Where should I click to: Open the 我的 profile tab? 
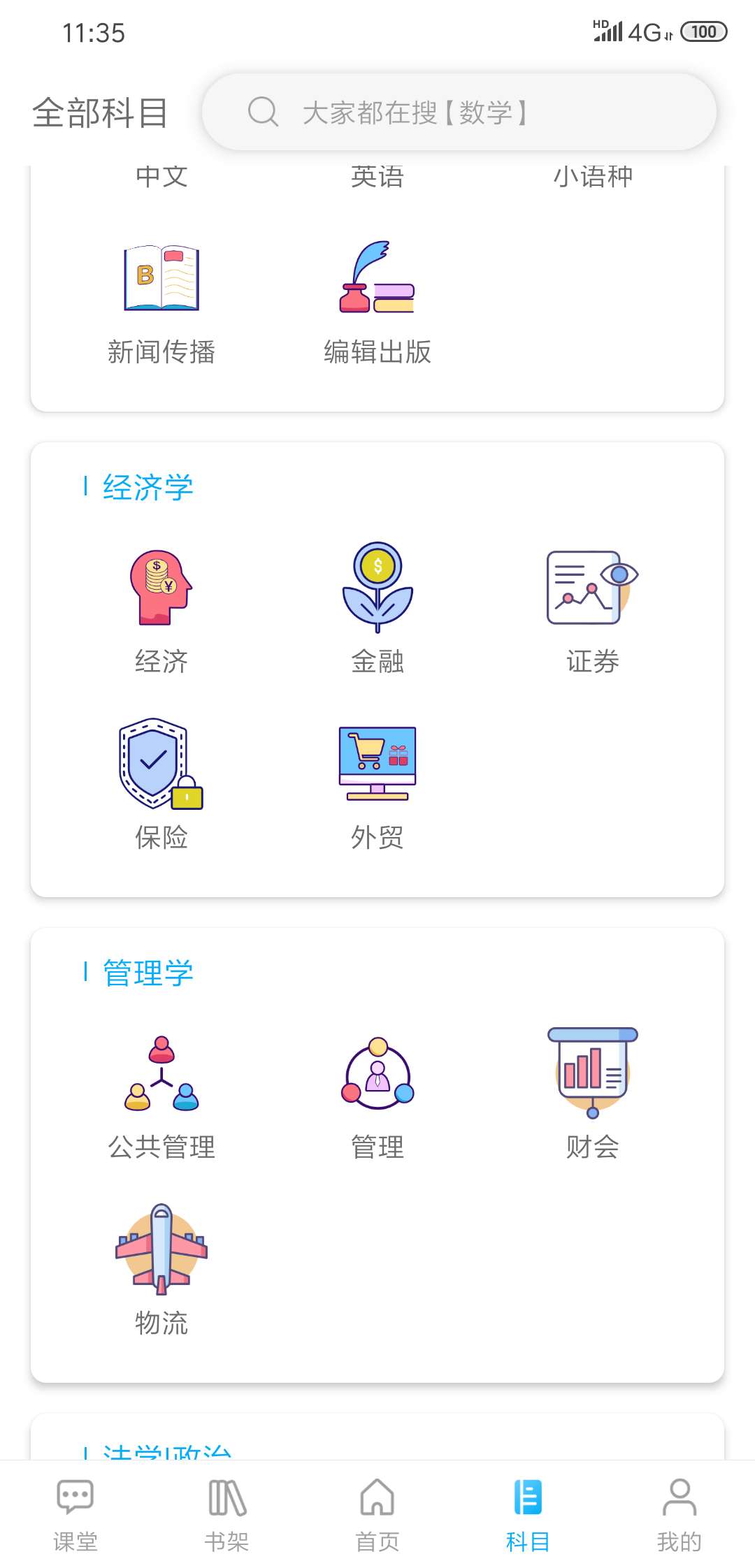[x=679, y=1514]
